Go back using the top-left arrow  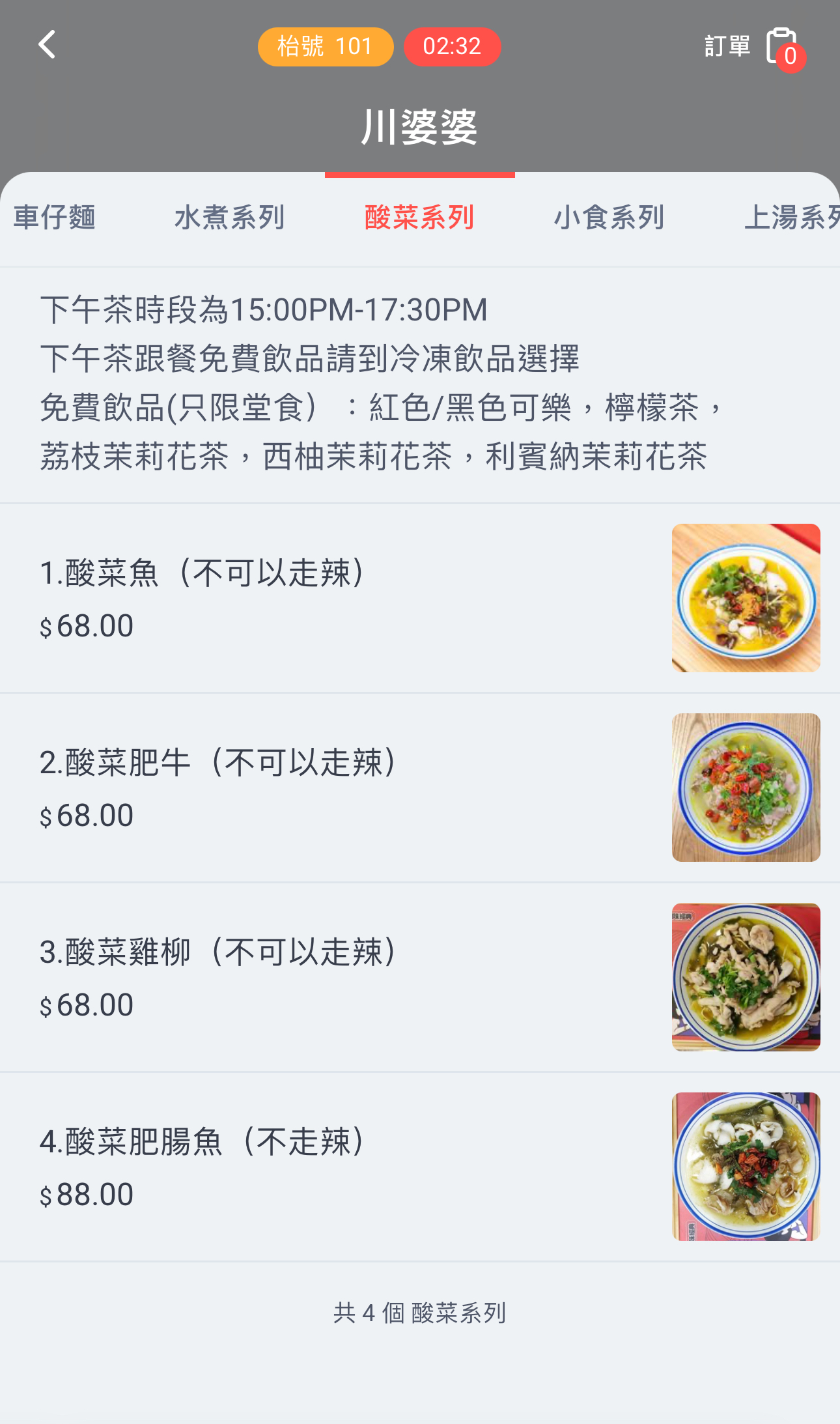pyautogui.click(x=46, y=45)
